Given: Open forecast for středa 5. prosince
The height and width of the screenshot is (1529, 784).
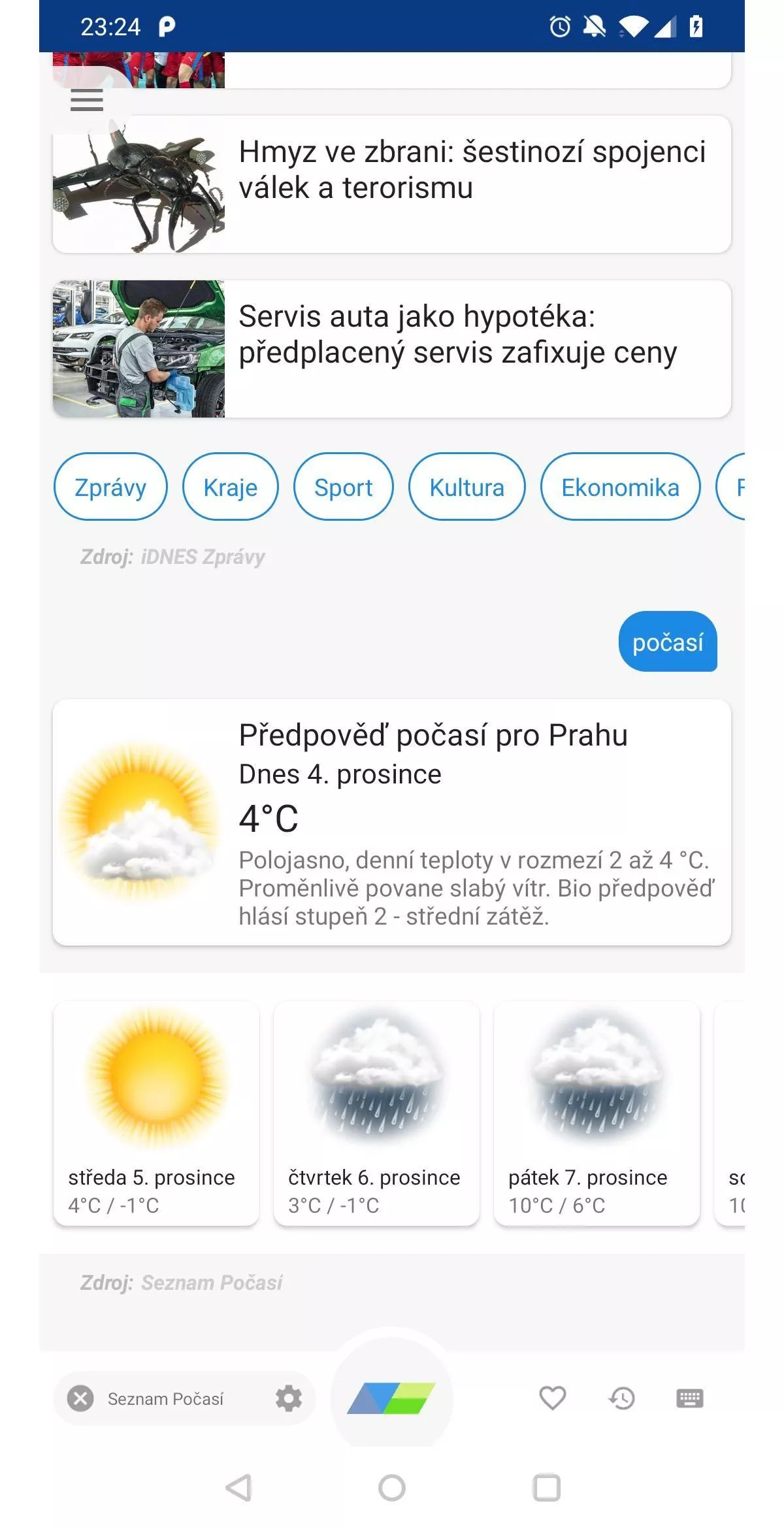Looking at the screenshot, I should pos(156,1113).
